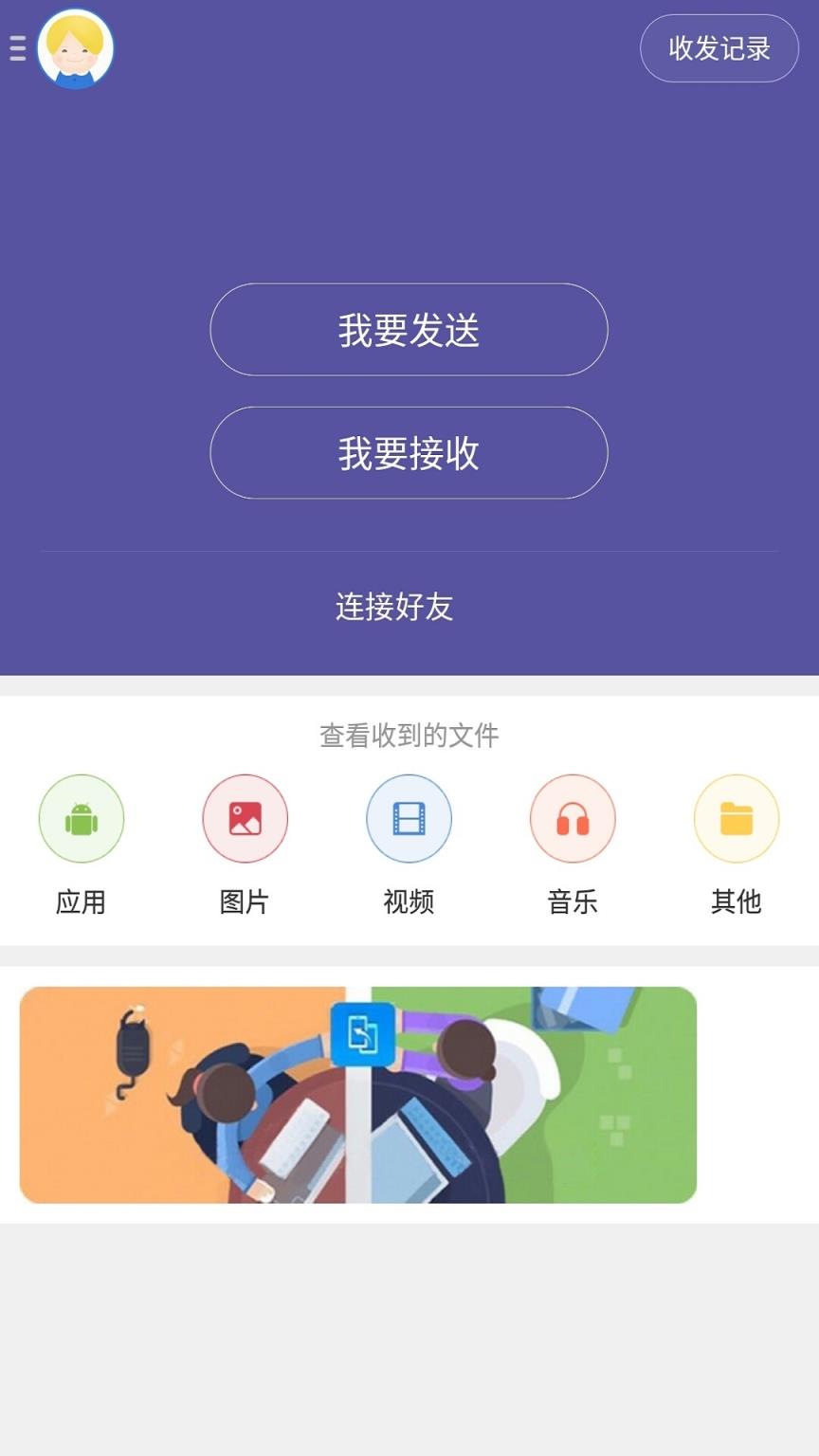
Task: Select the 其他 category label
Action: click(737, 902)
